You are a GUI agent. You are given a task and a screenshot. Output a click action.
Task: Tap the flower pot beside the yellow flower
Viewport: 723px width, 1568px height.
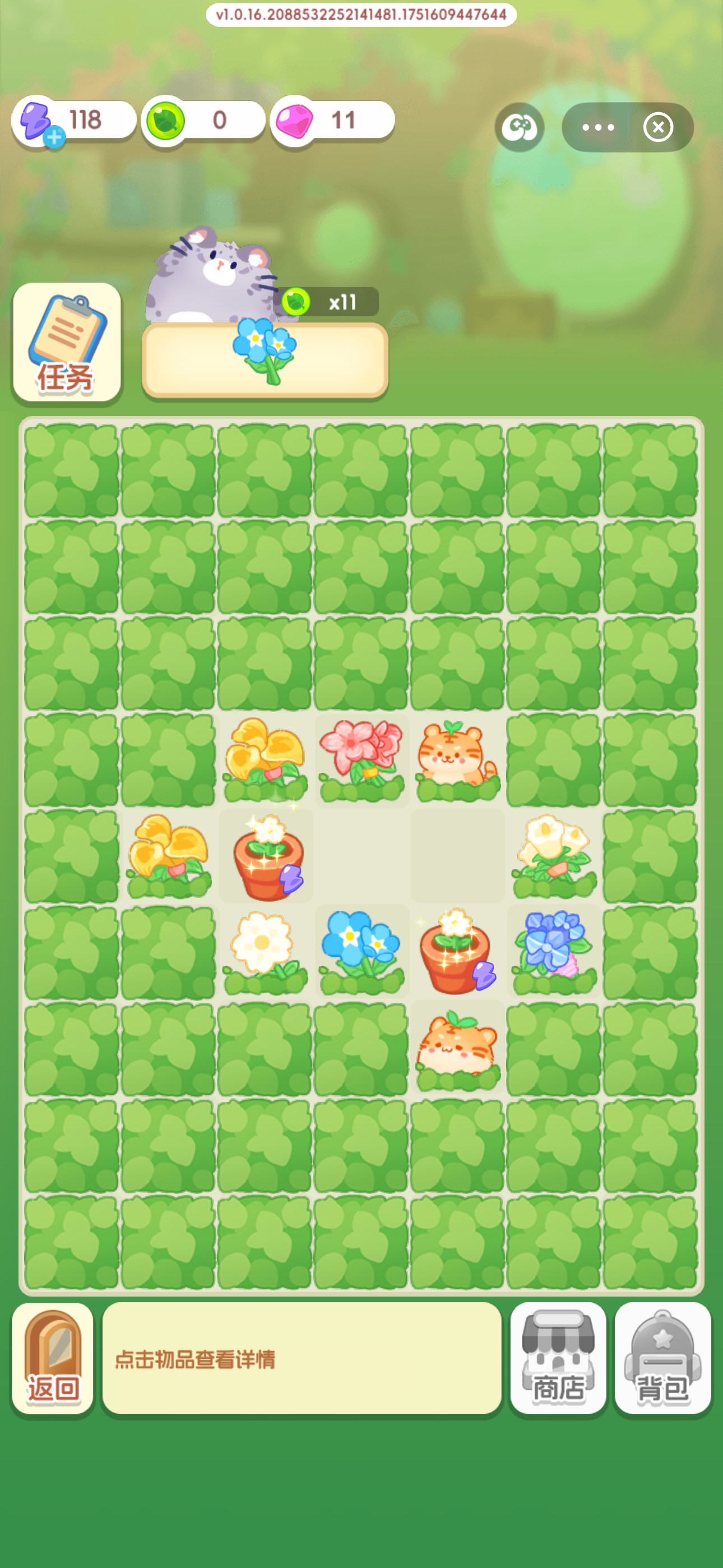(266, 856)
